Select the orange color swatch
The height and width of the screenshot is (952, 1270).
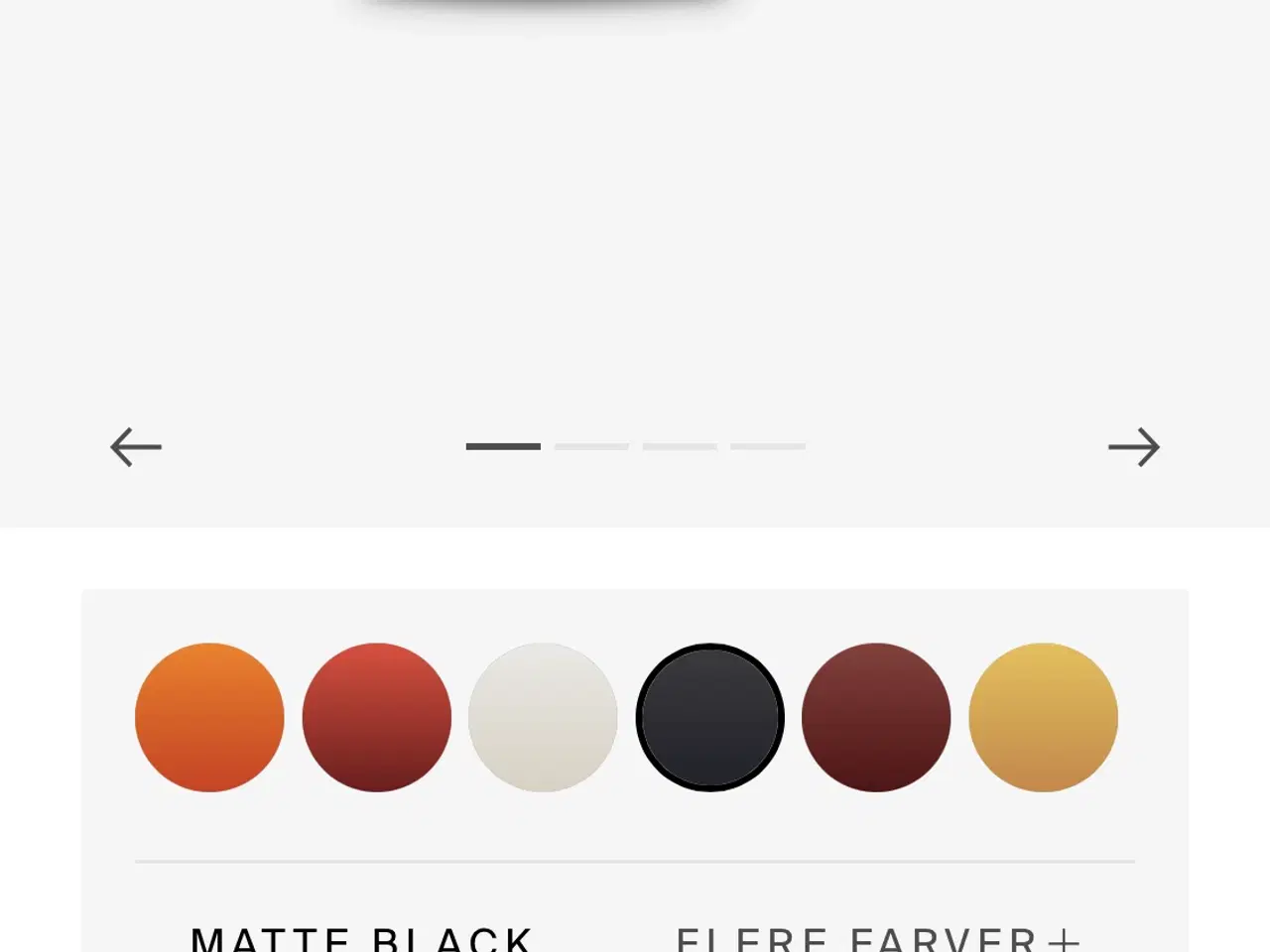click(x=209, y=717)
